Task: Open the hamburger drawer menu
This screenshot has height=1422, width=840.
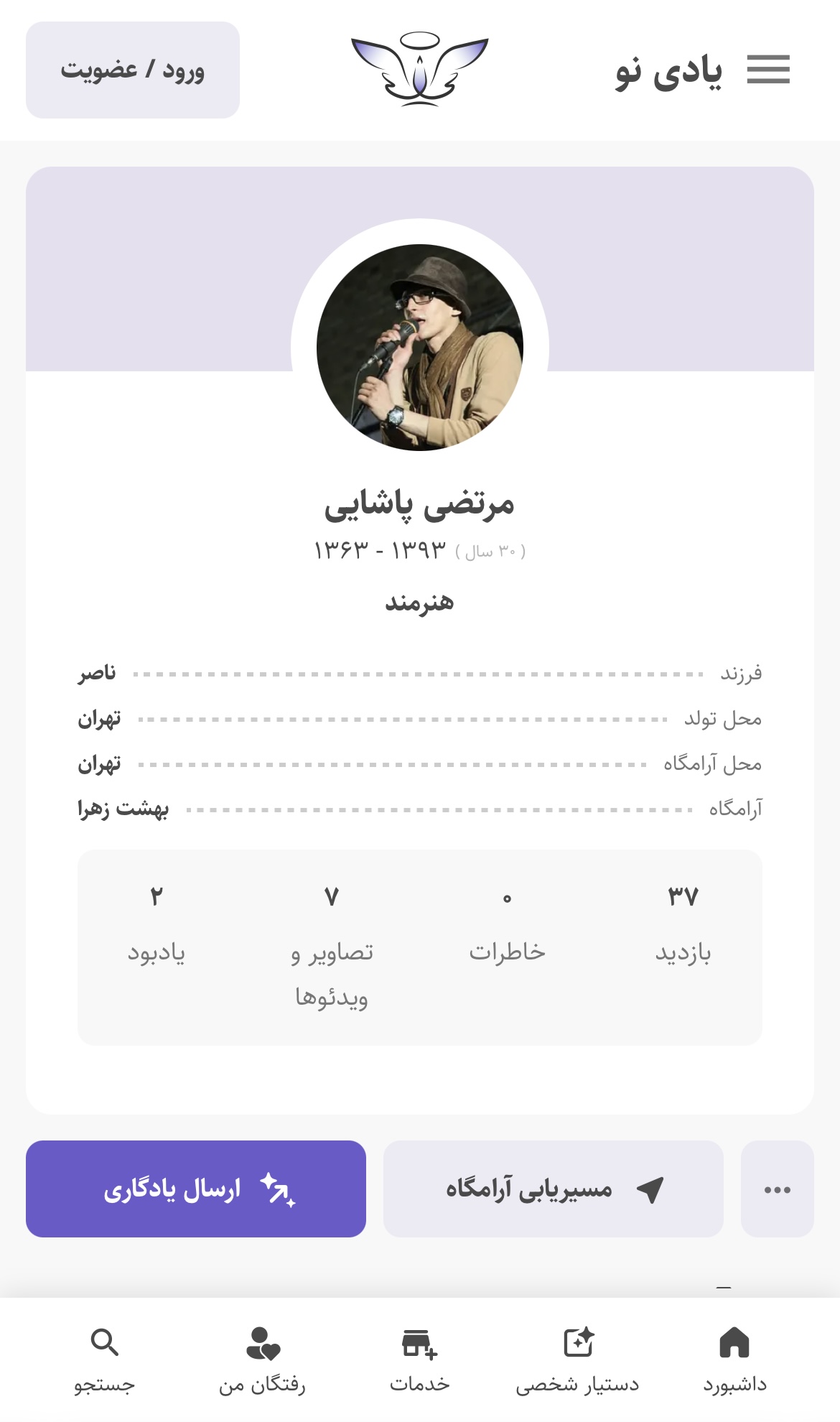Action: (768, 70)
